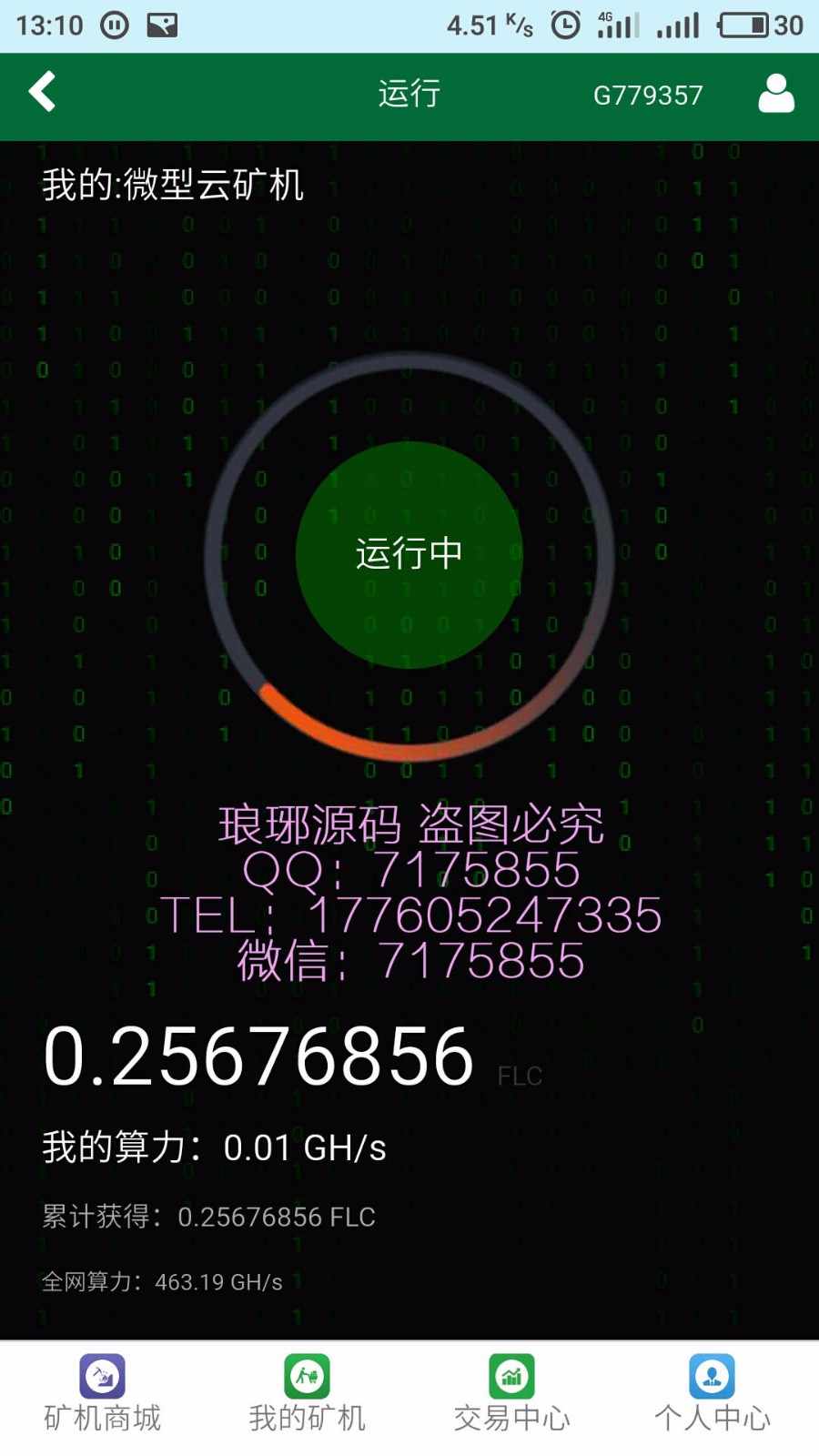This screenshot has height=1456, width=819.
Task: Tap the green 运行中 circle button
Action: point(409,554)
